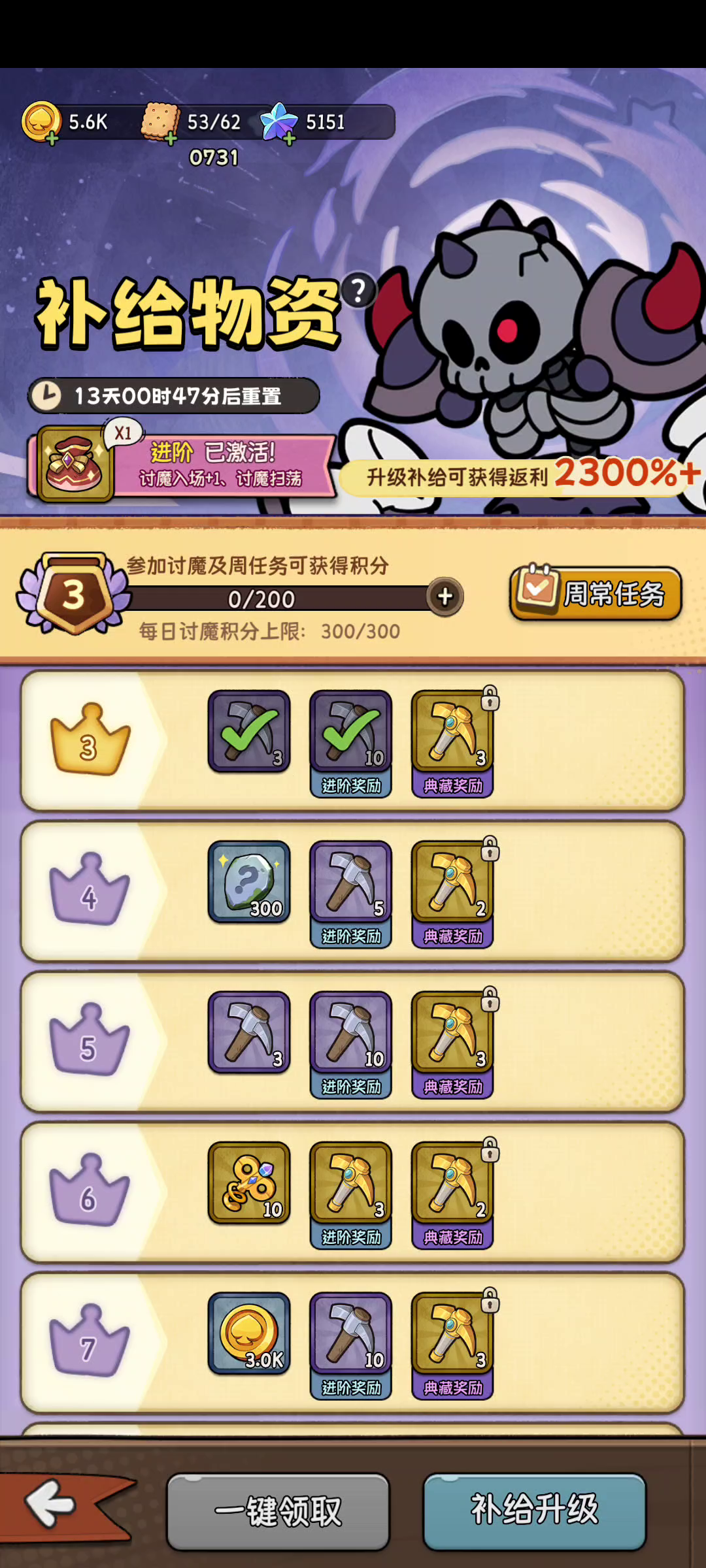Tap the level 6 进阶奖励 golden pickaxe
This screenshot has height=1568, width=706.
click(351, 1195)
